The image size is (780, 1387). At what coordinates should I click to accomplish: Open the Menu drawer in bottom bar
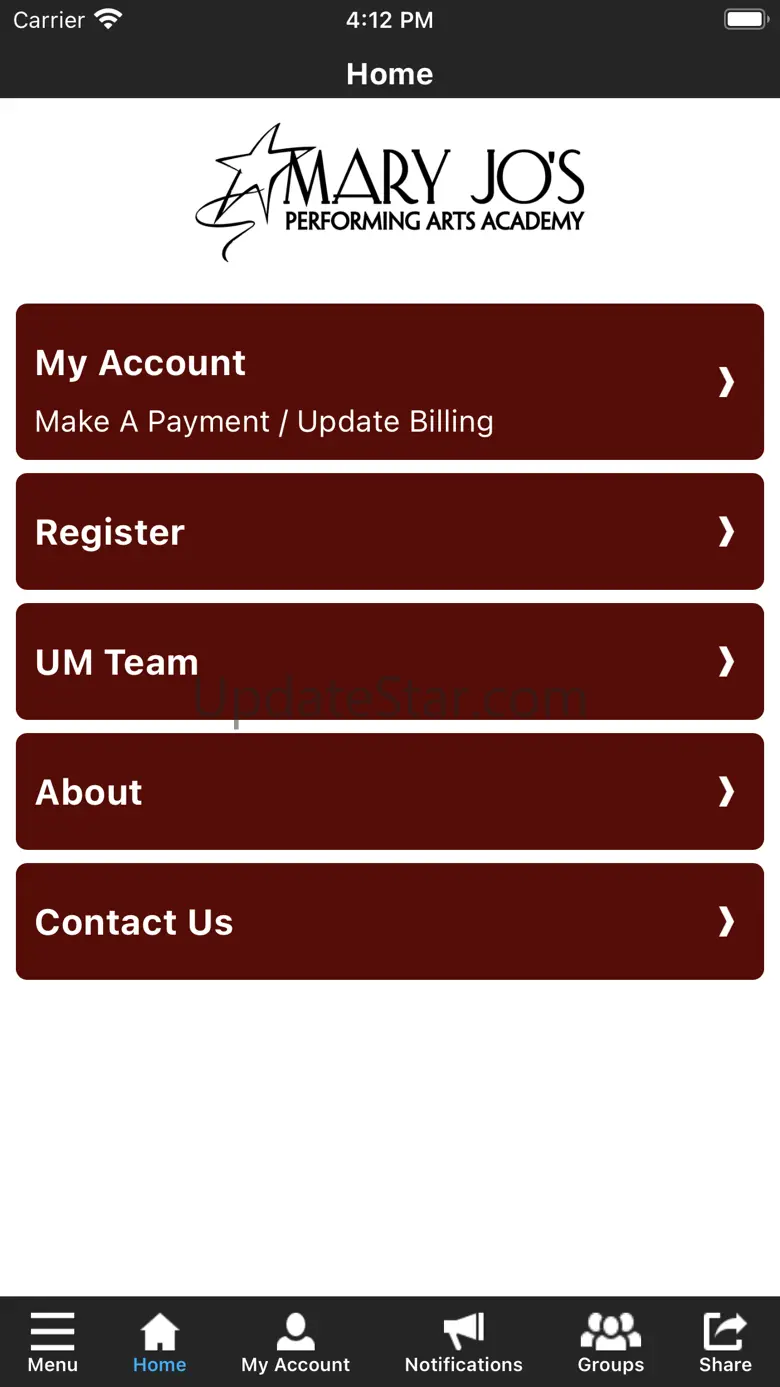[x=52, y=1342]
